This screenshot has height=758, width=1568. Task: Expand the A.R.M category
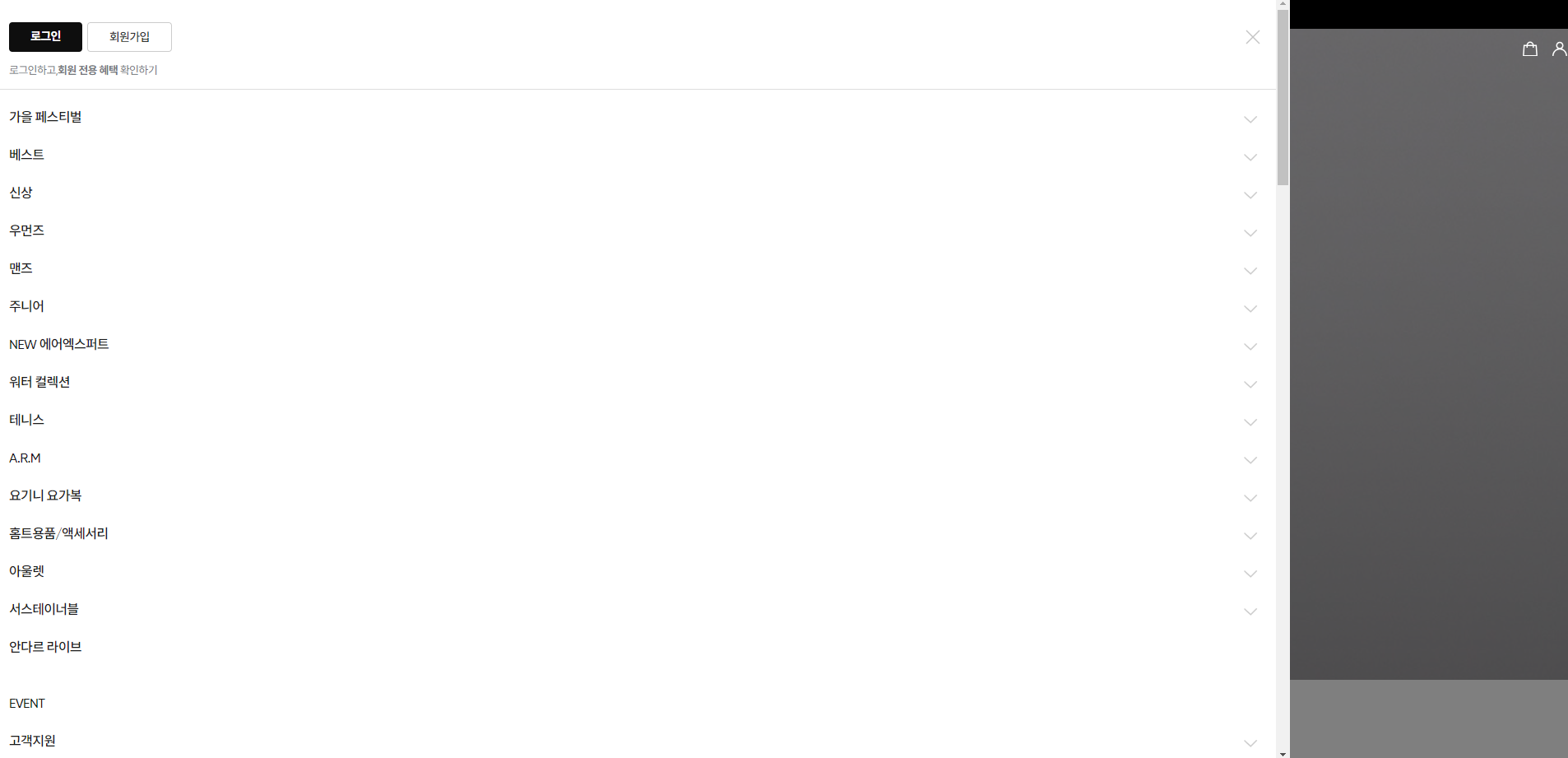(1250, 460)
